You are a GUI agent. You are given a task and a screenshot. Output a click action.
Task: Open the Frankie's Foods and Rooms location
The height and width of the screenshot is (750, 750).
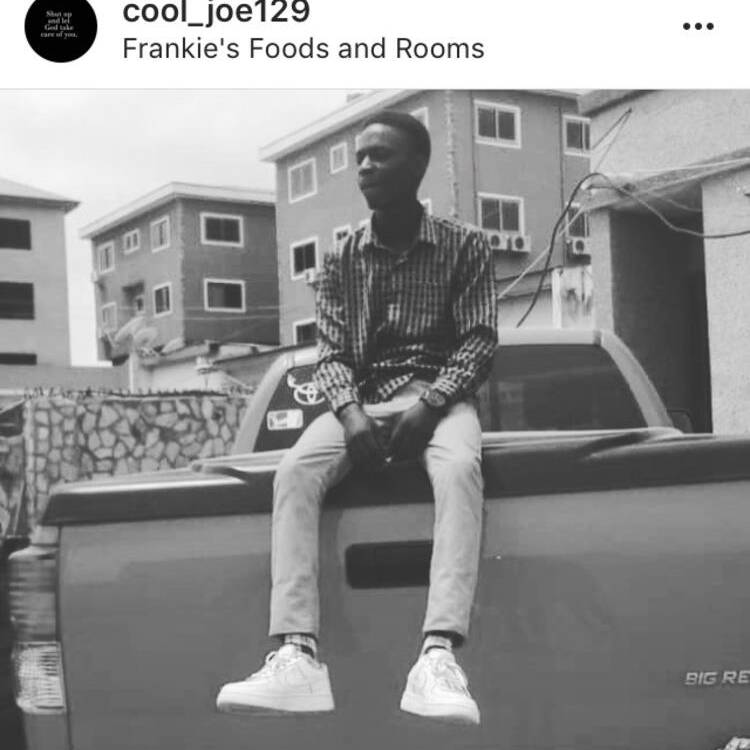(x=303, y=48)
